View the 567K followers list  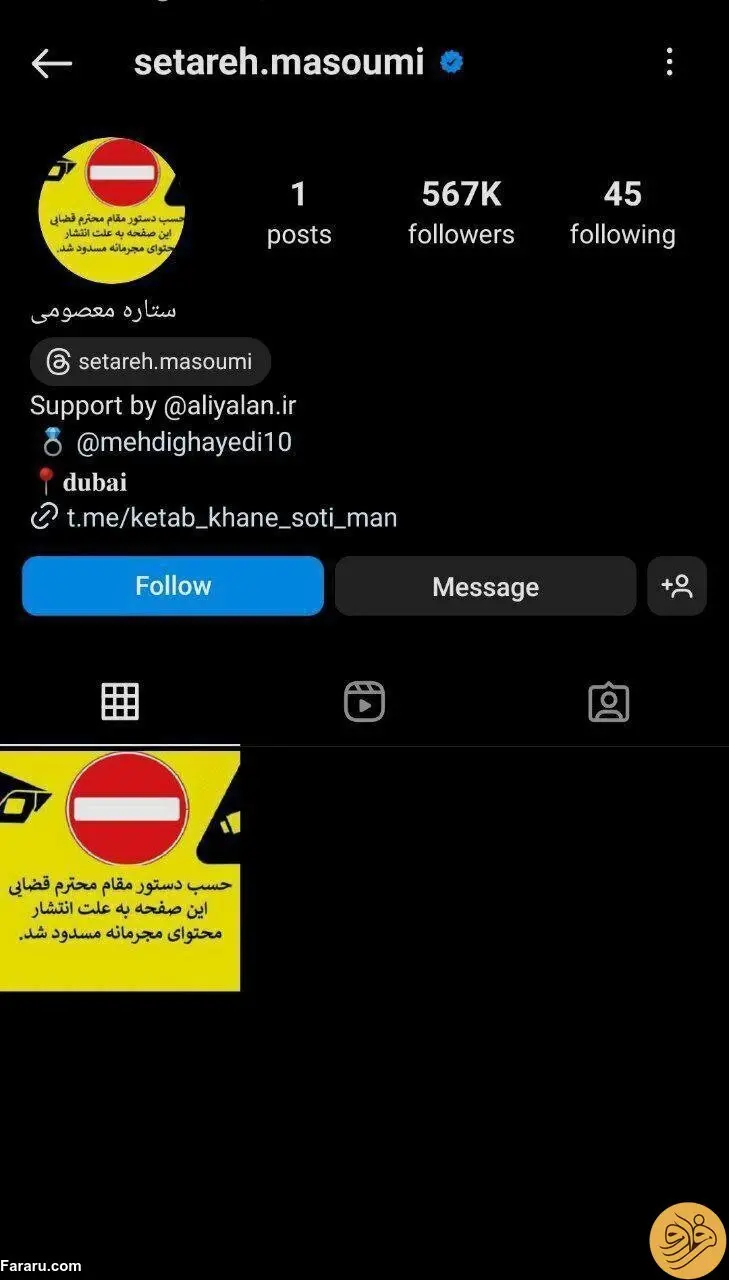[461, 212]
